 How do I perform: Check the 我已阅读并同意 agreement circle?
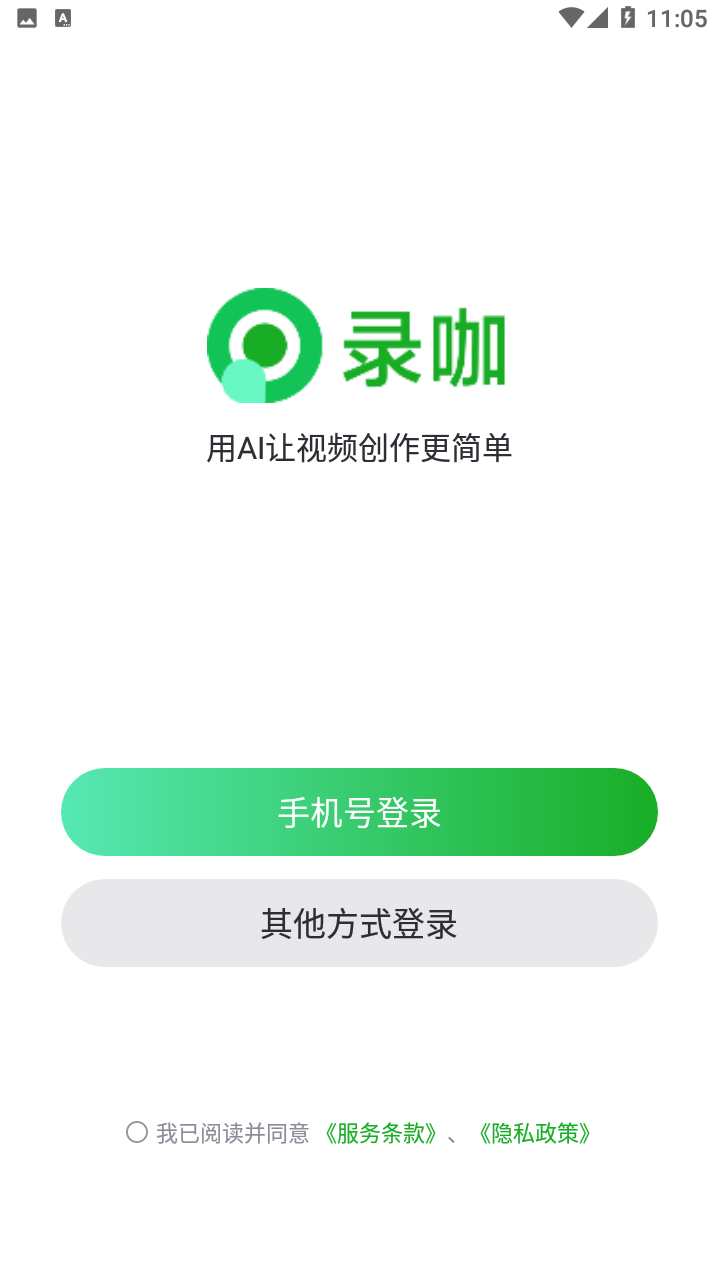(137, 1132)
